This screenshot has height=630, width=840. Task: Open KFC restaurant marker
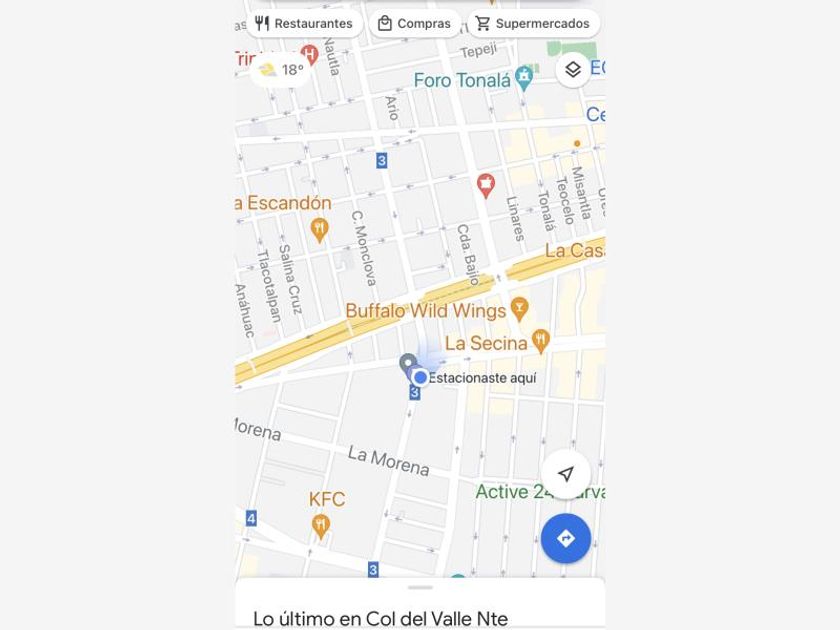pyautogui.click(x=320, y=524)
